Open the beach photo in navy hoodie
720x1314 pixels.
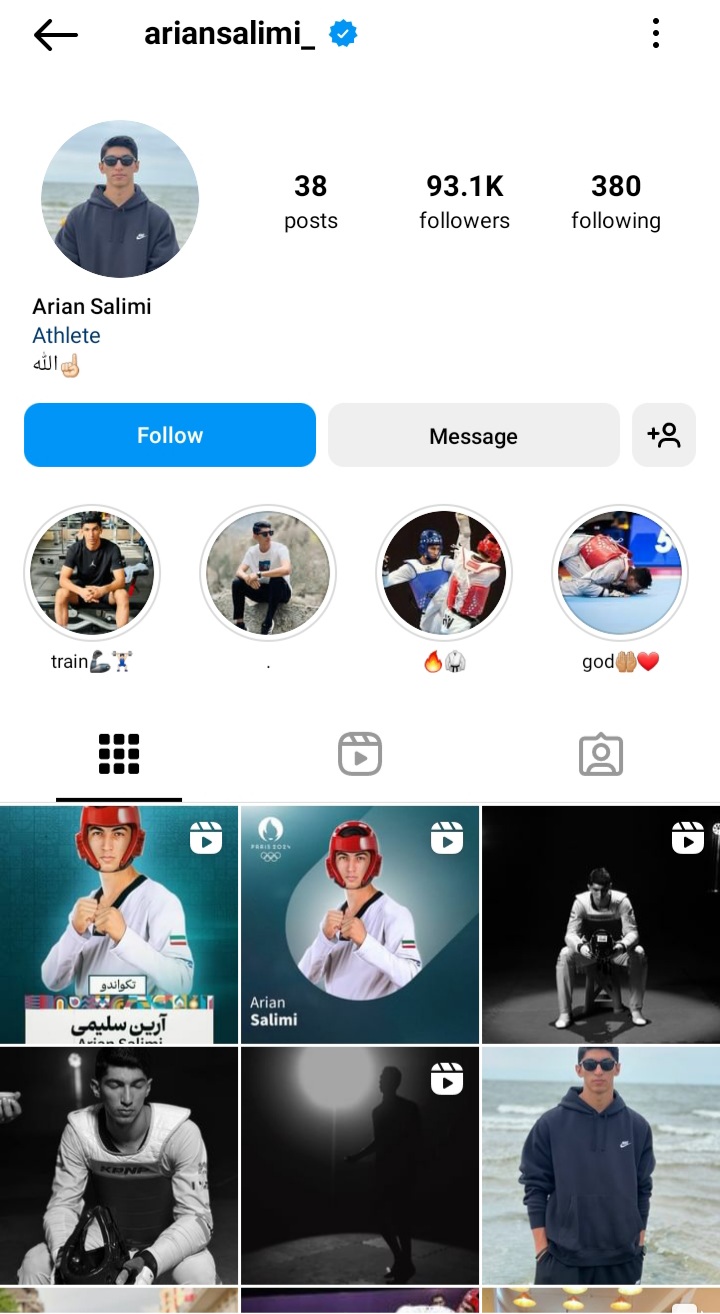(600, 1165)
